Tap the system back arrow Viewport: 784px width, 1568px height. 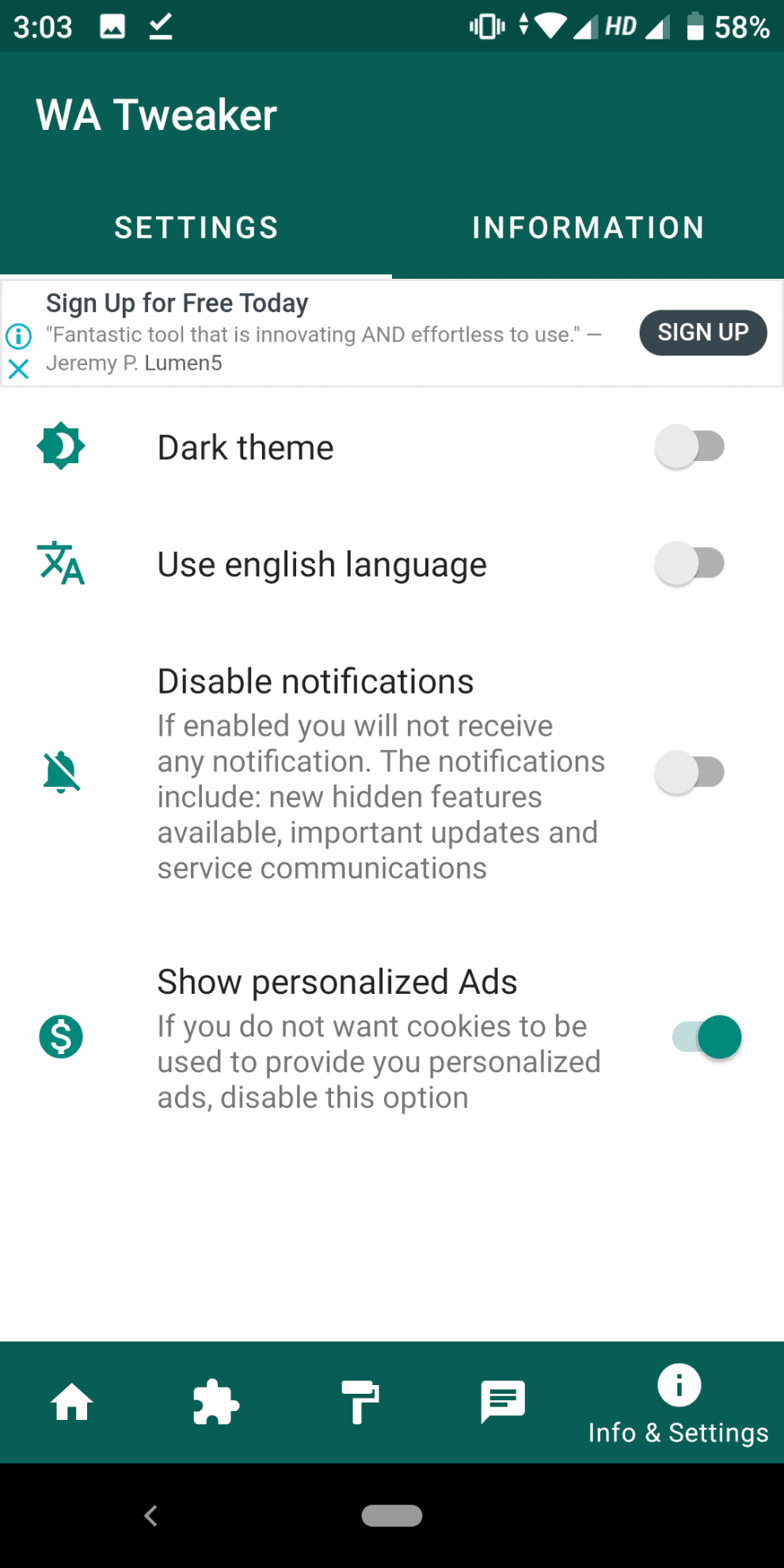tap(151, 1516)
